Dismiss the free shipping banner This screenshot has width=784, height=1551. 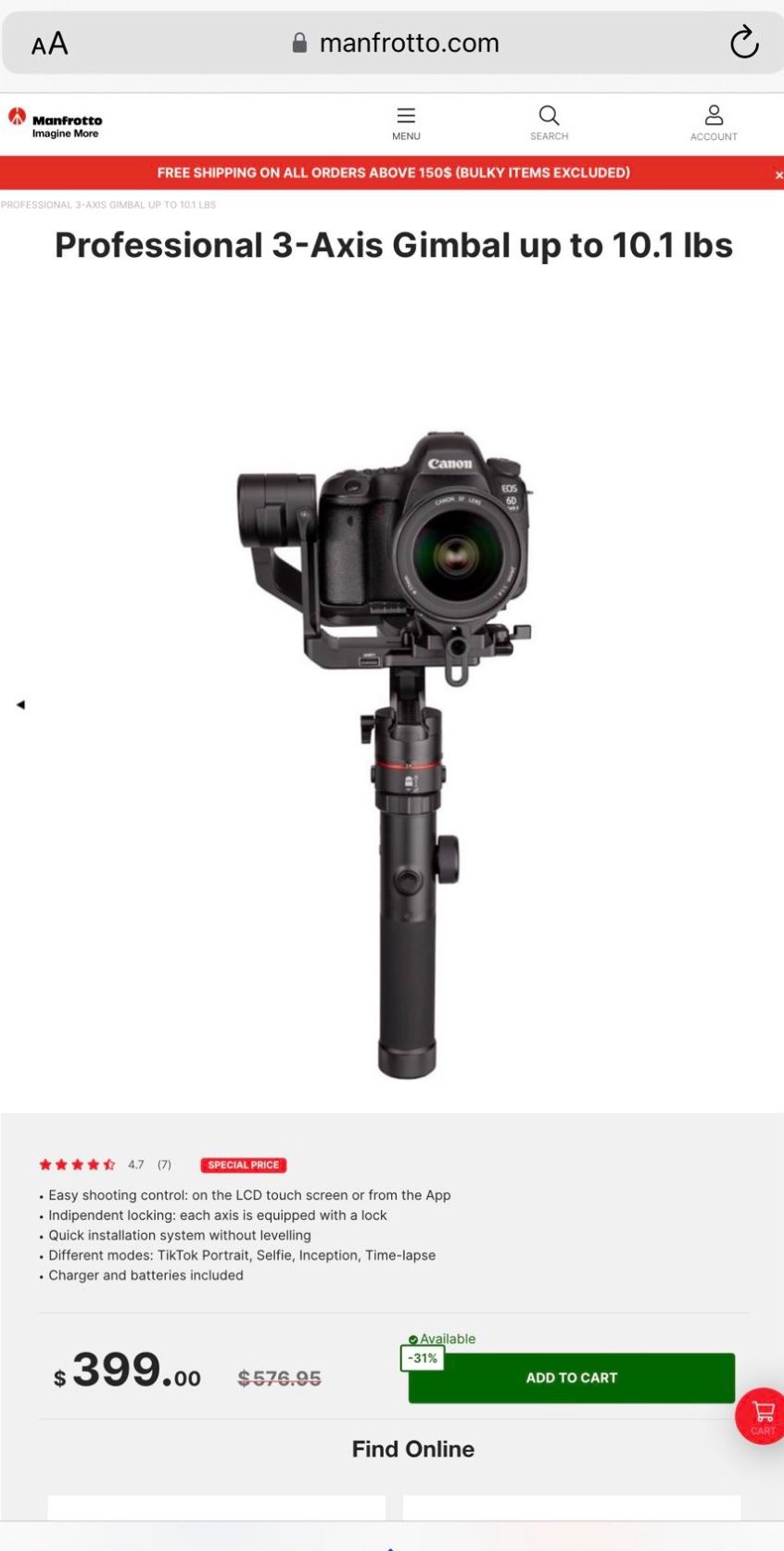(x=778, y=174)
